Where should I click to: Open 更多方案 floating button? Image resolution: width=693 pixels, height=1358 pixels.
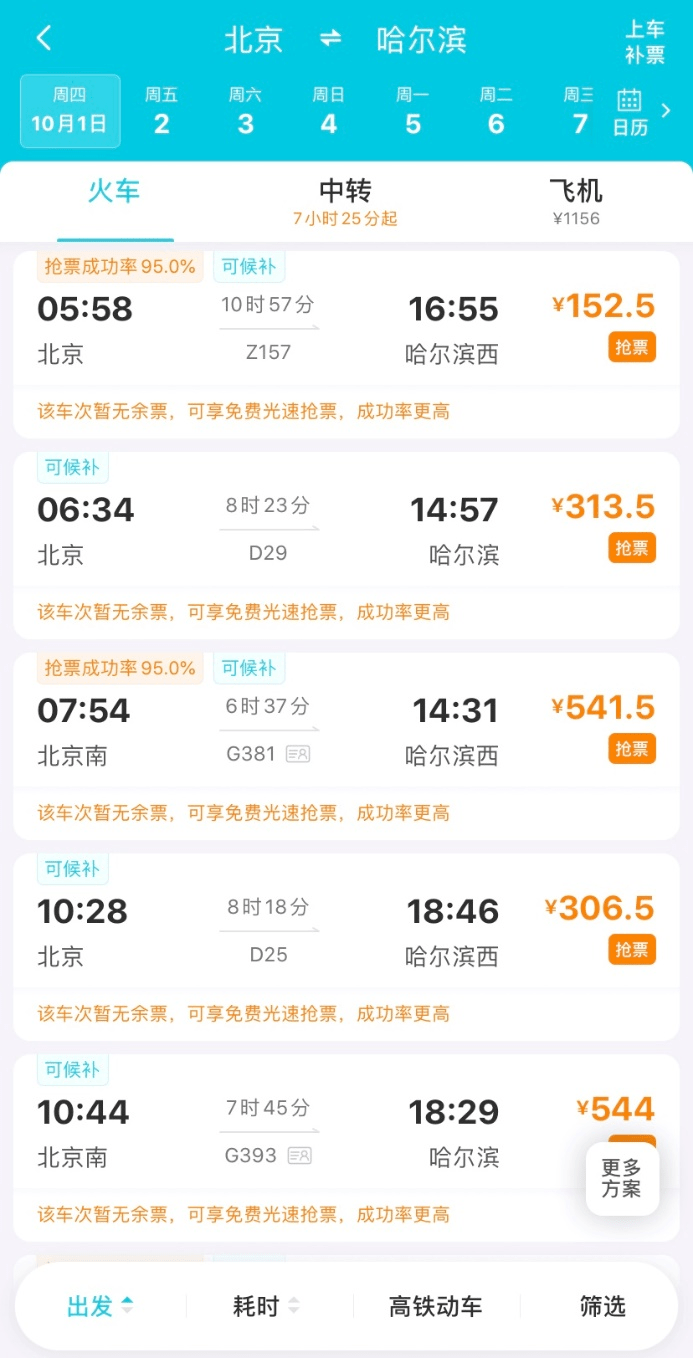622,1179
